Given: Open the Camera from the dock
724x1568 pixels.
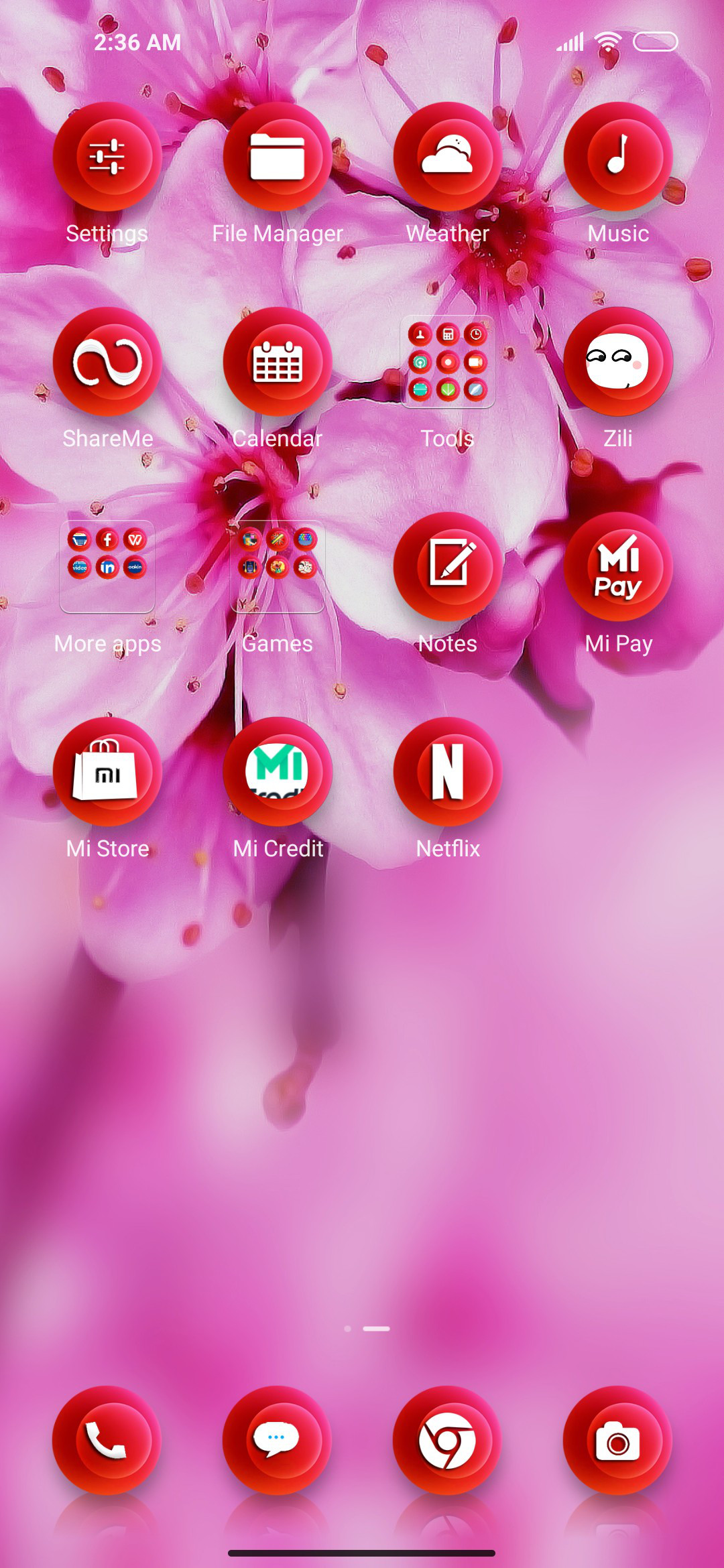Looking at the screenshot, I should tap(618, 1441).
